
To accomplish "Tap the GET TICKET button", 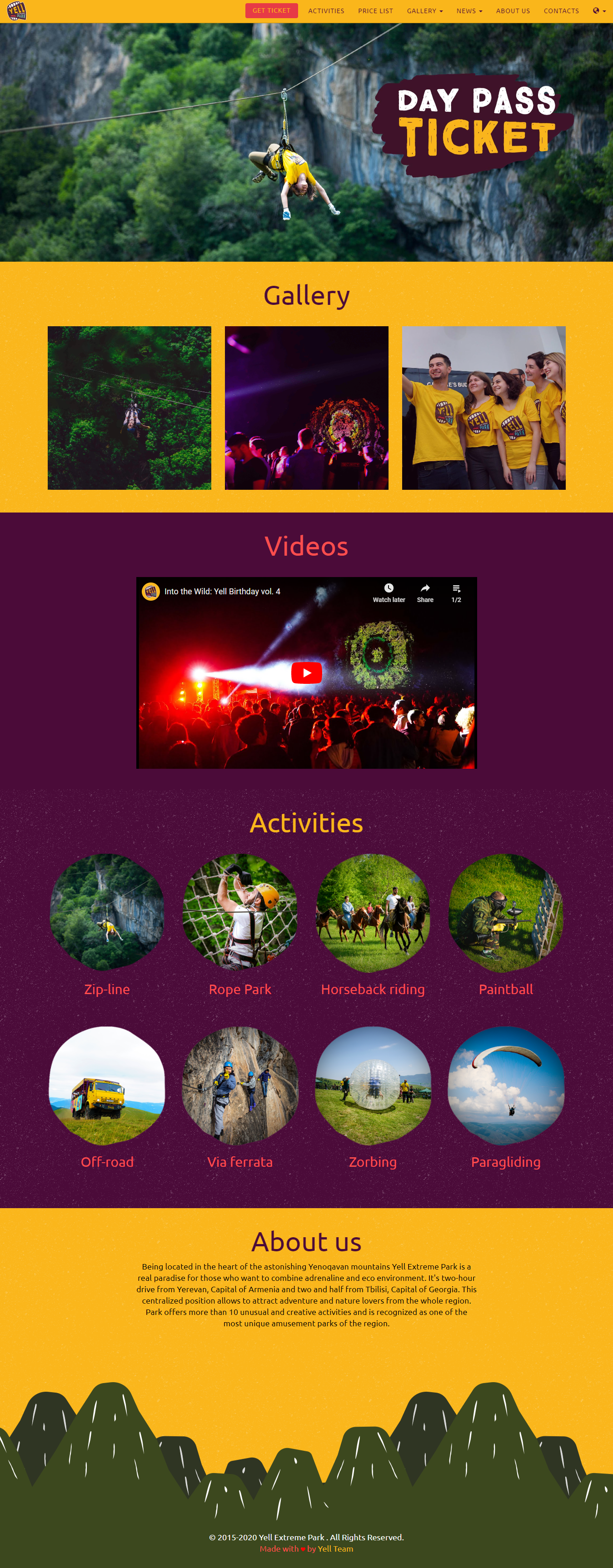I will pyautogui.click(x=271, y=11).
